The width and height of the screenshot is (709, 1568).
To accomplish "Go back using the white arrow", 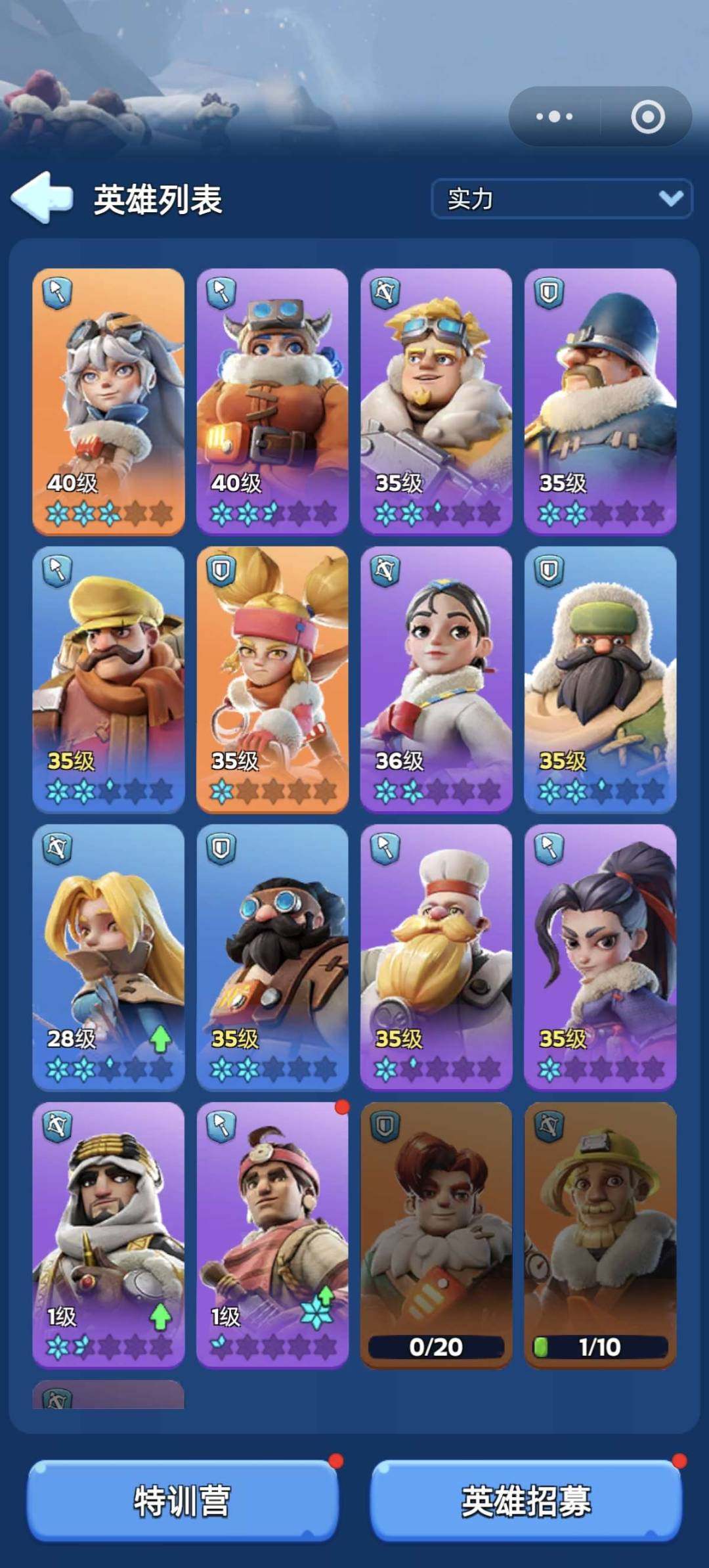I will [x=42, y=197].
